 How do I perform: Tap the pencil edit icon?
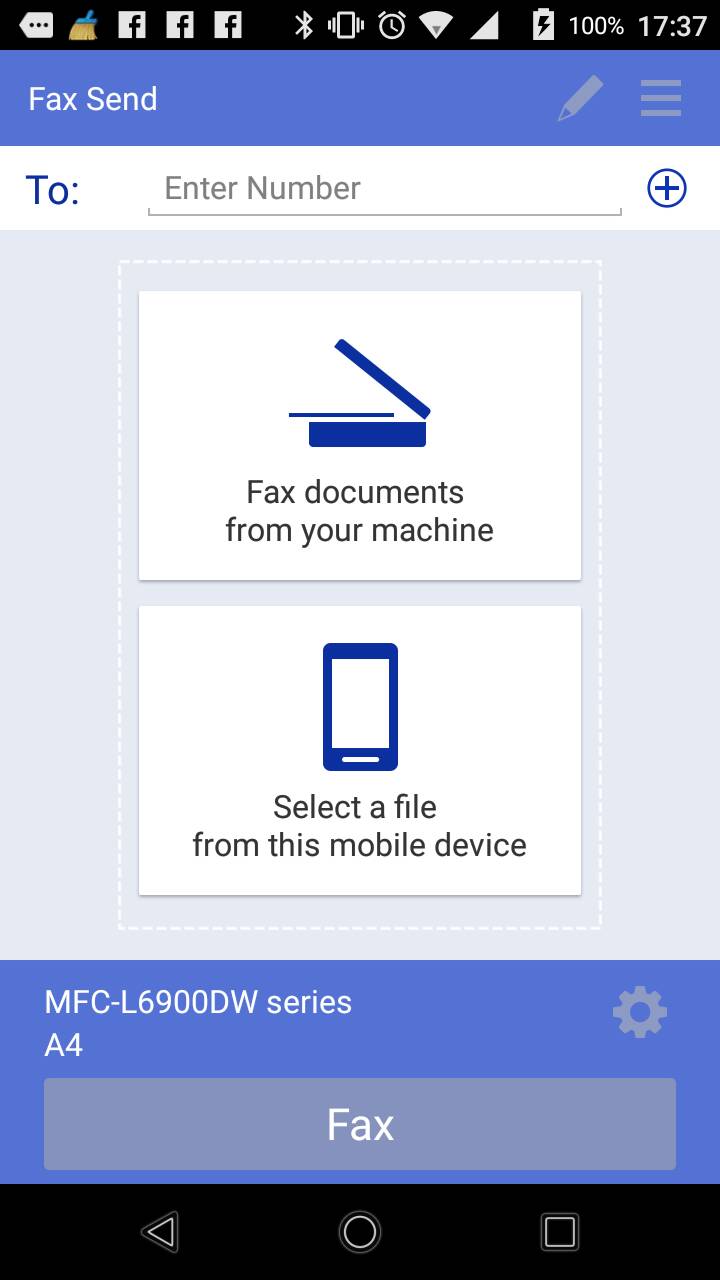(581, 99)
